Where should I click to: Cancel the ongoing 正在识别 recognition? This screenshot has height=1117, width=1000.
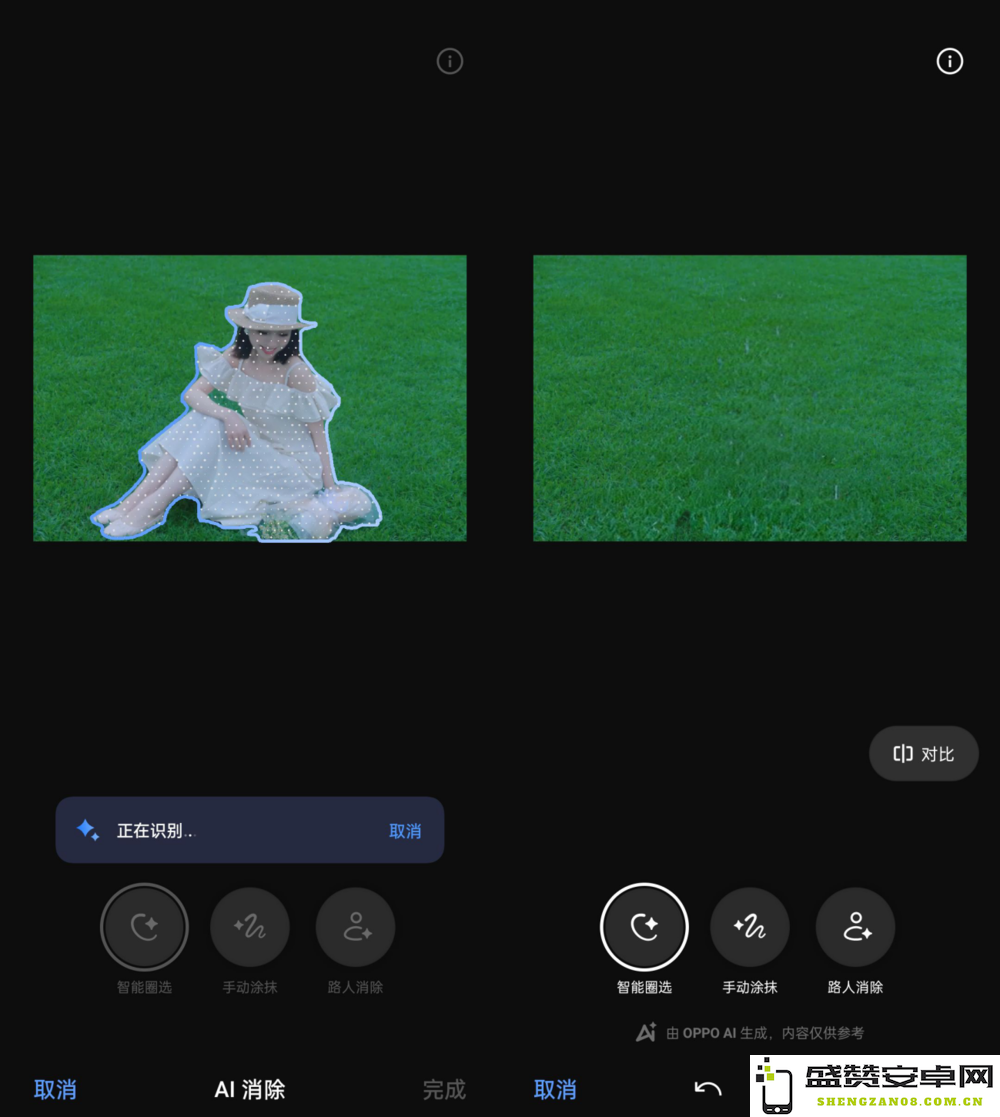[x=405, y=831]
